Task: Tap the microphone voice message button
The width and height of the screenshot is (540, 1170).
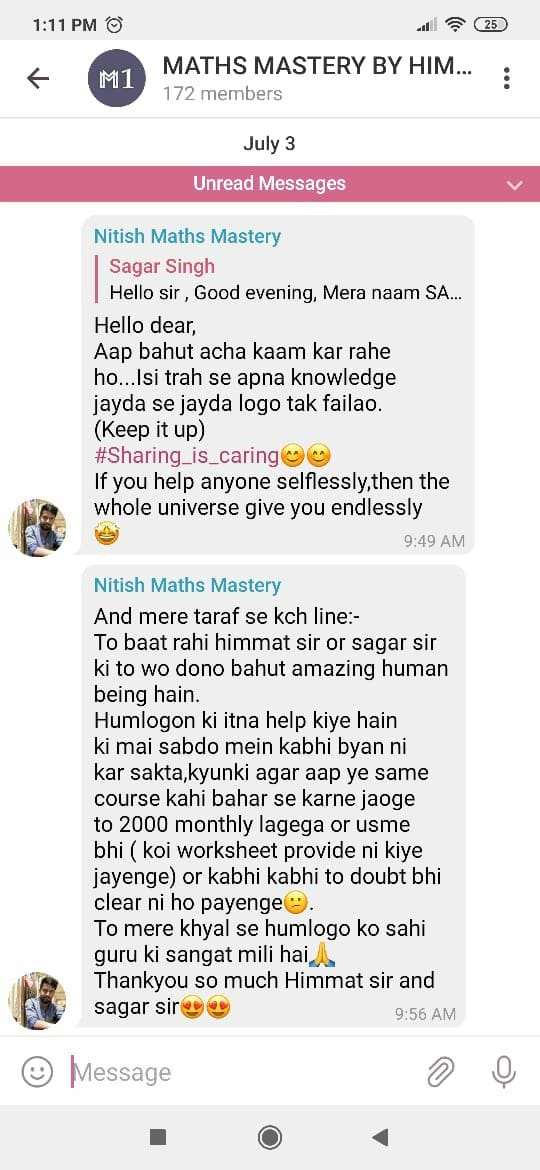Action: (x=503, y=1072)
